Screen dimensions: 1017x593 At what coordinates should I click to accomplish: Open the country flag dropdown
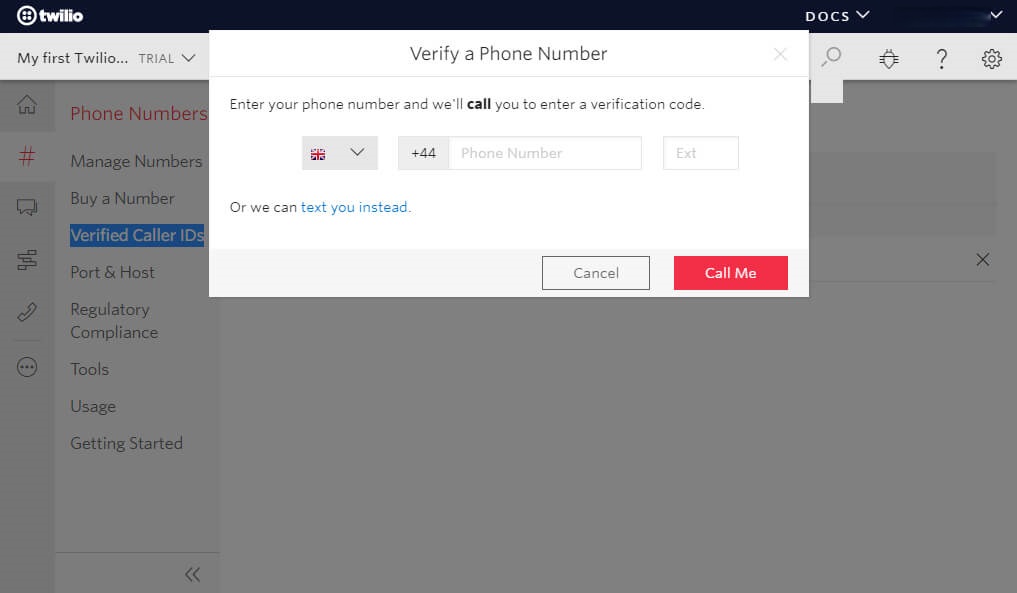tap(340, 153)
